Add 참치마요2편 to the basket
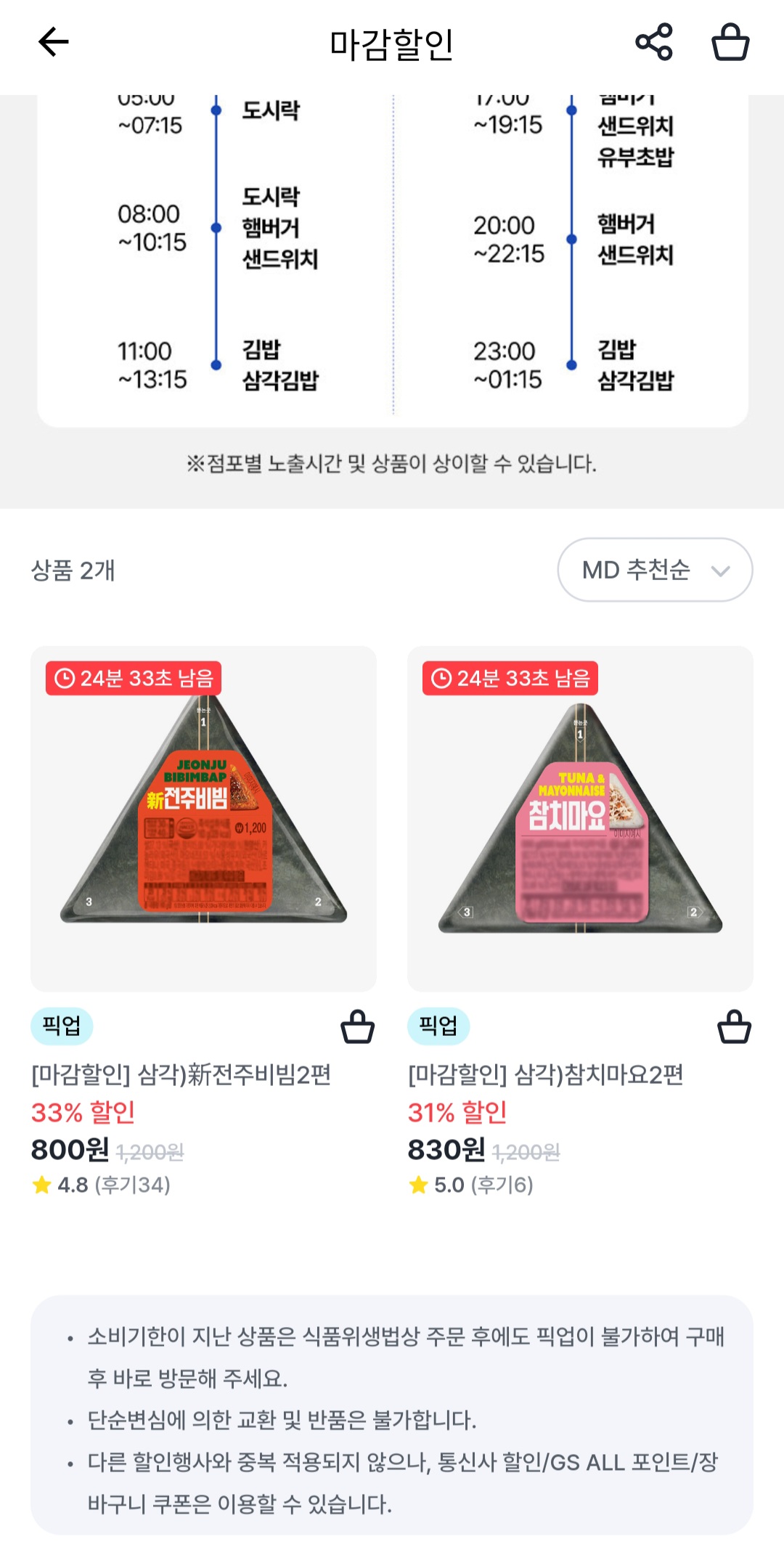Image resolution: width=784 pixels, height=1568 pixels. click(734, 1027)
